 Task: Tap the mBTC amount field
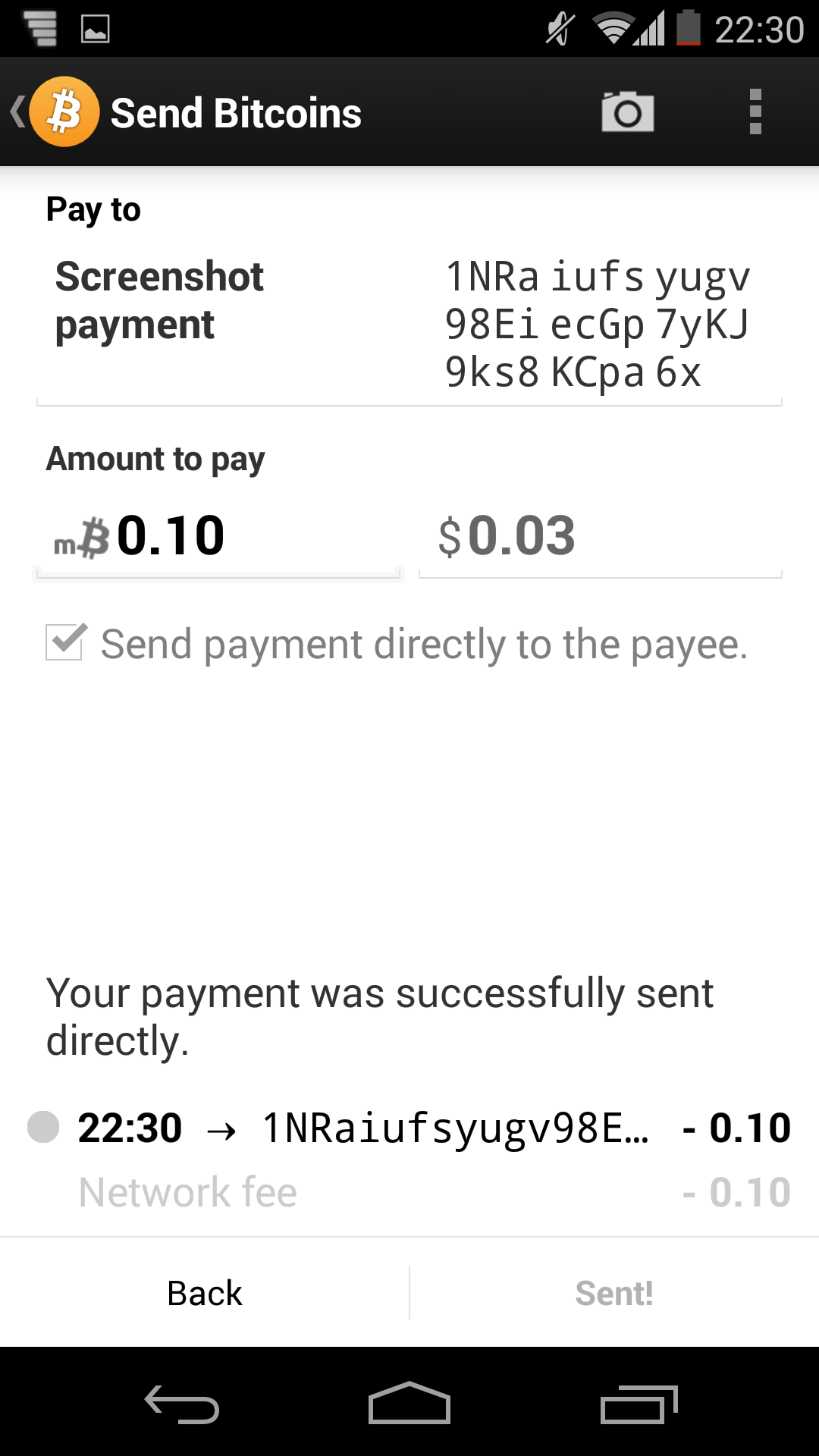tap(218, 537)
